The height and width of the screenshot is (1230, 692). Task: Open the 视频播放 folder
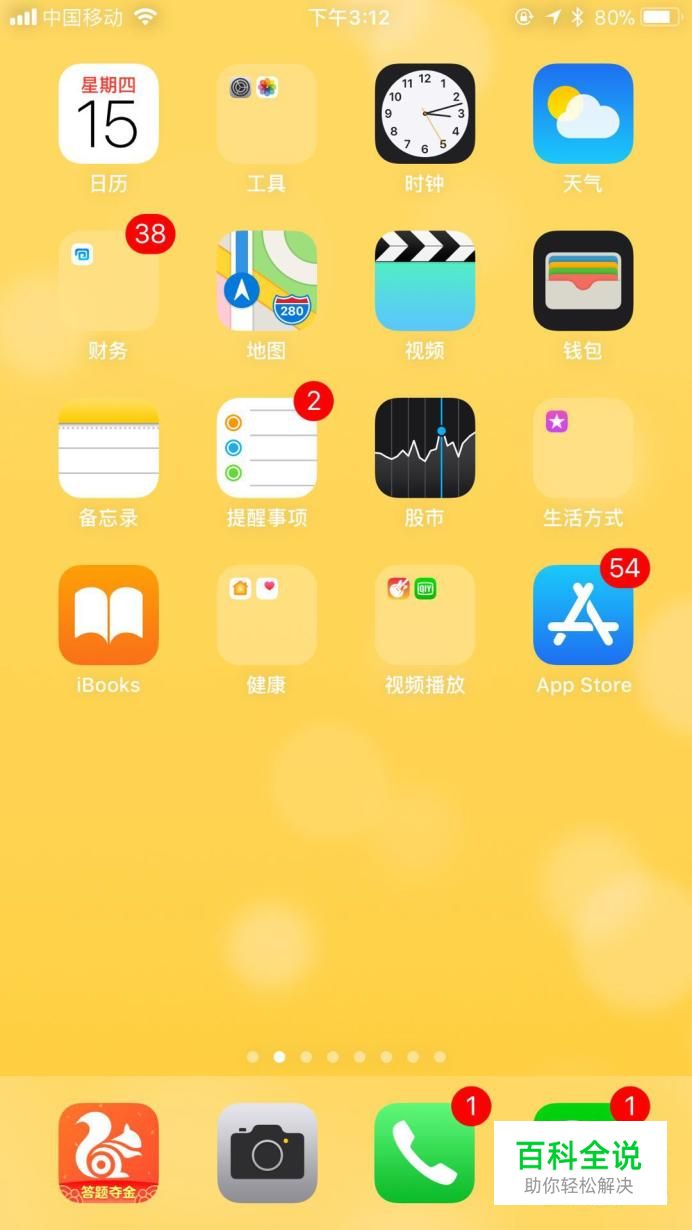tap(424, 615)
